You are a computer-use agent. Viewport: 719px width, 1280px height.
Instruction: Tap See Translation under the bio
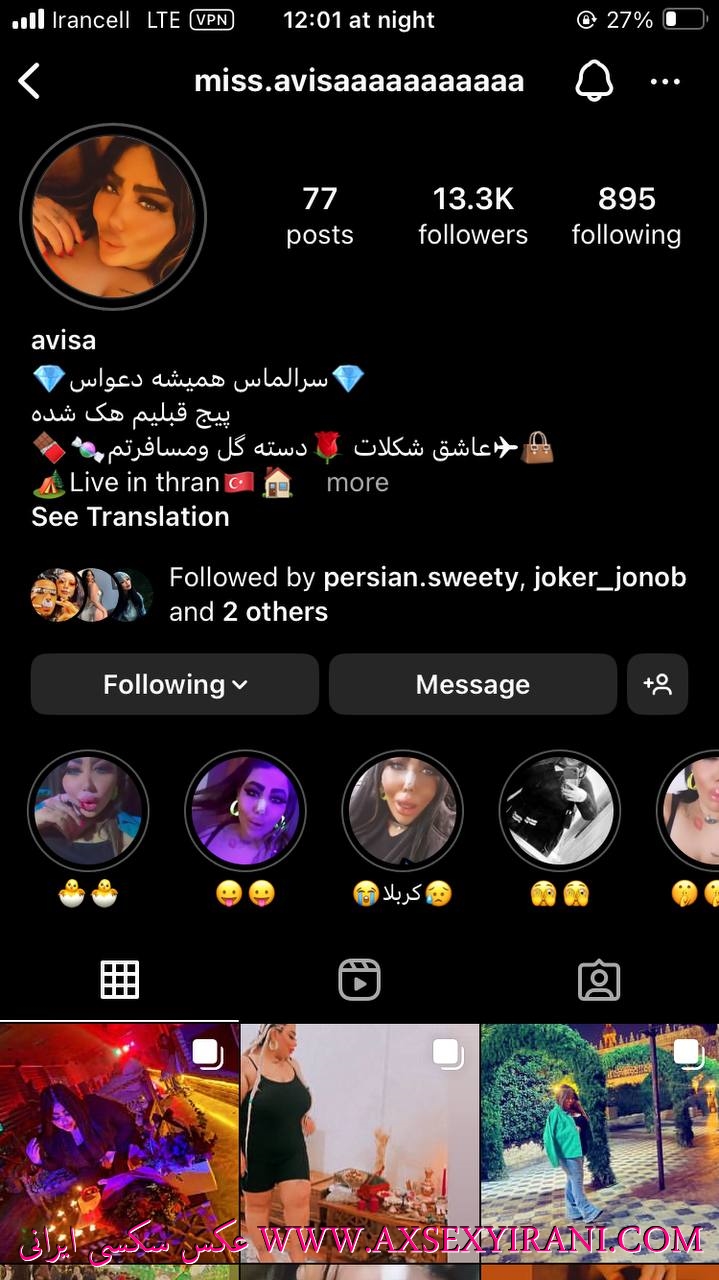click(x=130, y=516)
